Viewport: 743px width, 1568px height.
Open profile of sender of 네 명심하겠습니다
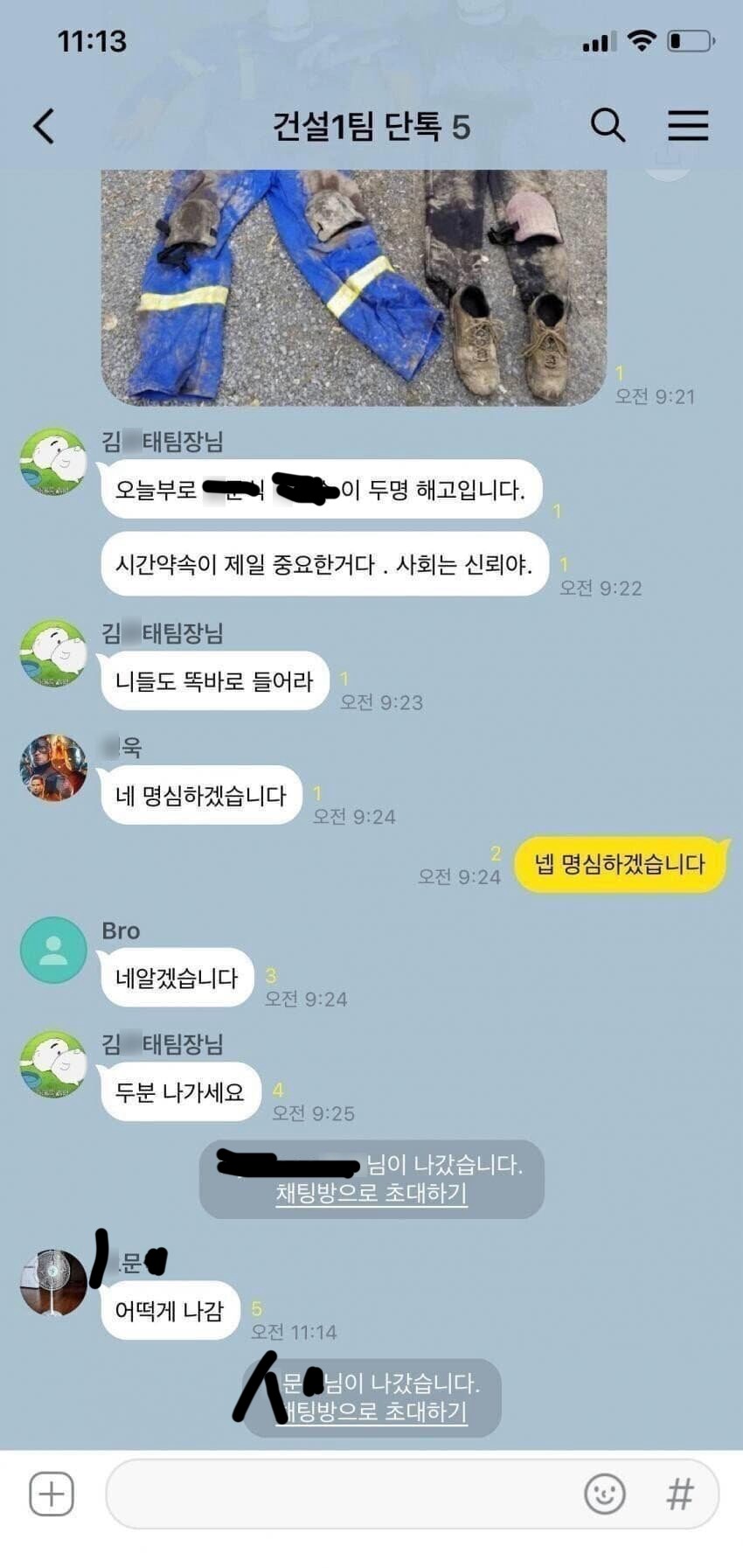pyautogui.click(x=53, y=768)
